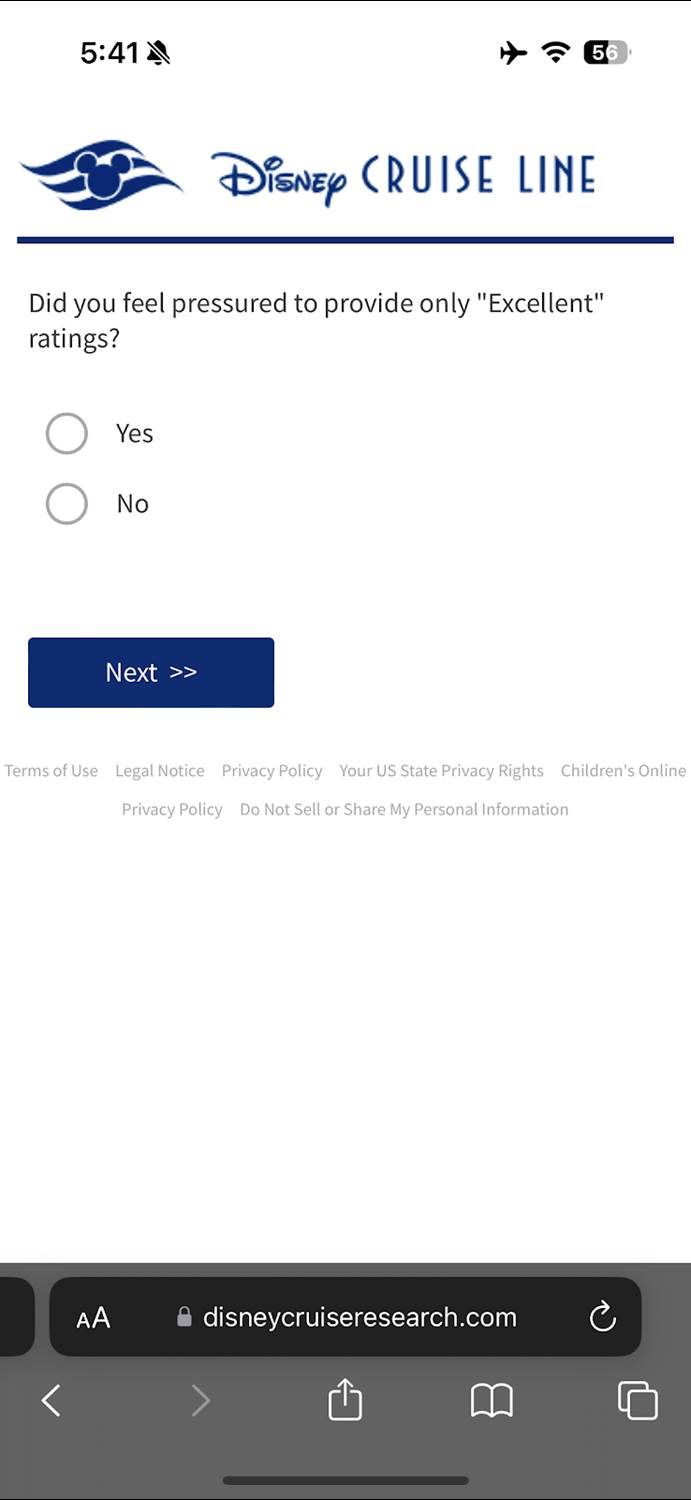The image size is (691, 1500).
Task: Open Do Not Sell or Share link
Action: coord(404,810)
